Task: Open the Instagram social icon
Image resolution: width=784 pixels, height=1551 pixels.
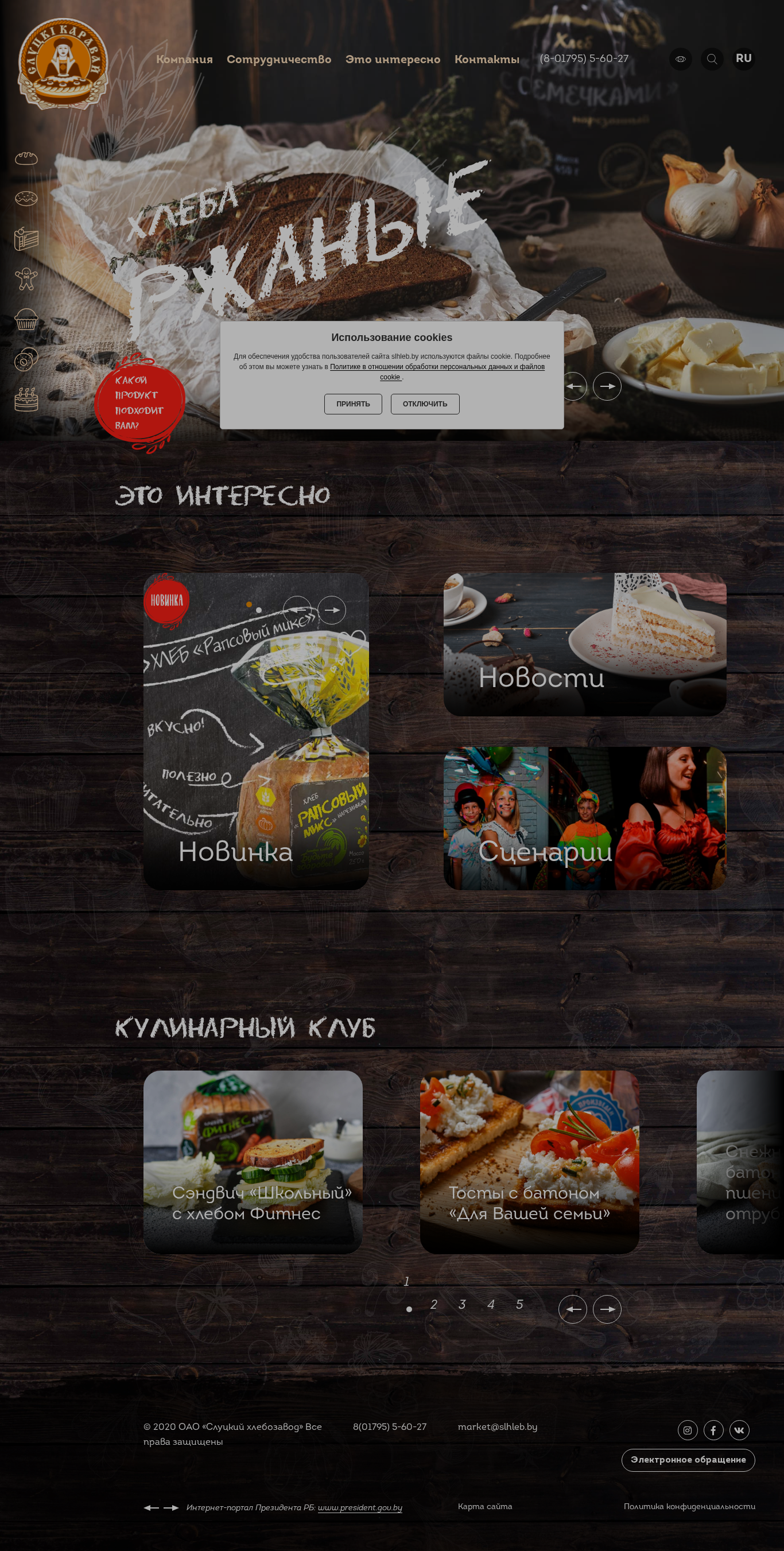Action: pos(687,1430)
